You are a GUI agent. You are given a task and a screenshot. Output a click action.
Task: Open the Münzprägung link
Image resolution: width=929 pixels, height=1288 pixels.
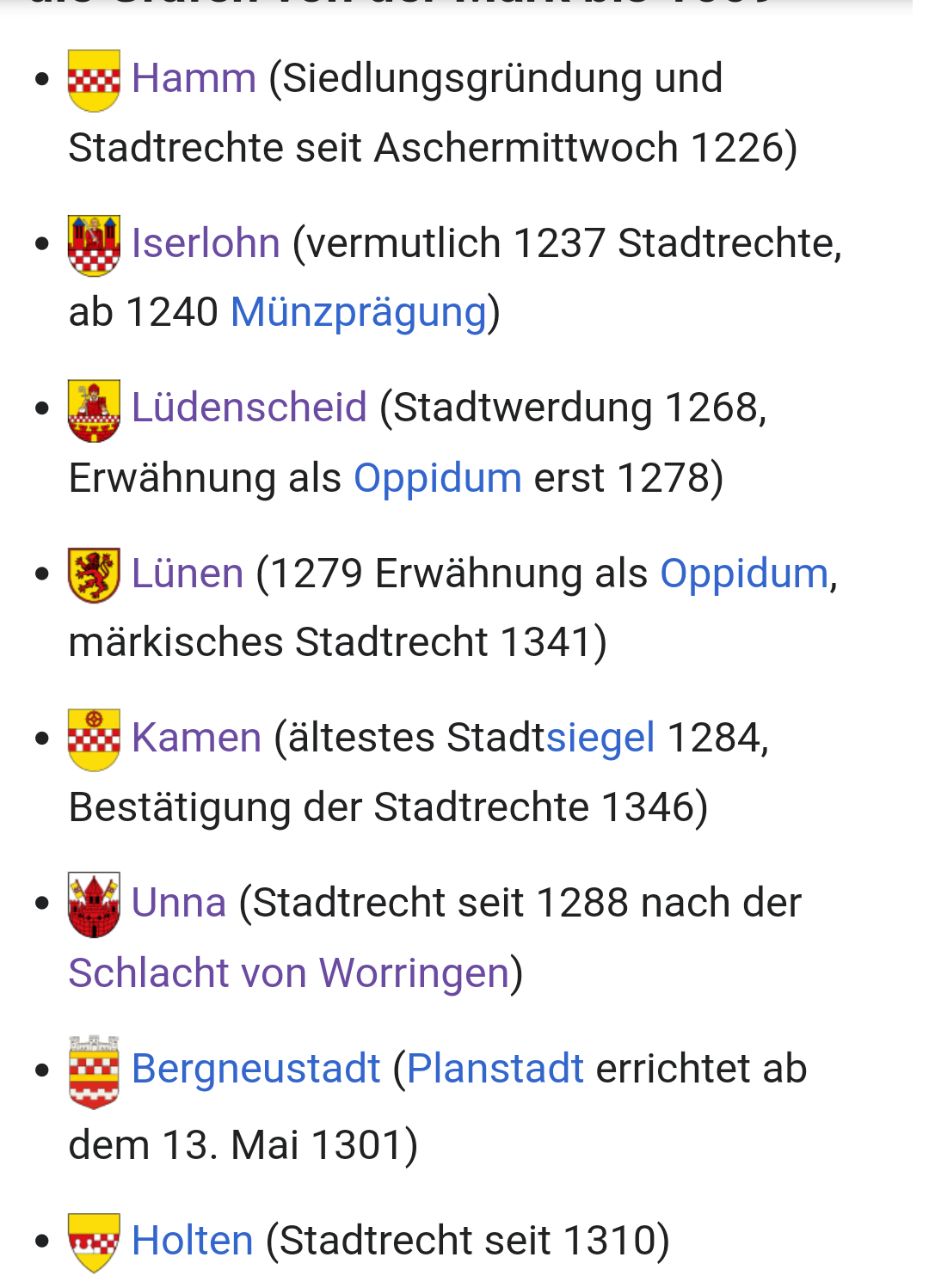pos(359,312)
